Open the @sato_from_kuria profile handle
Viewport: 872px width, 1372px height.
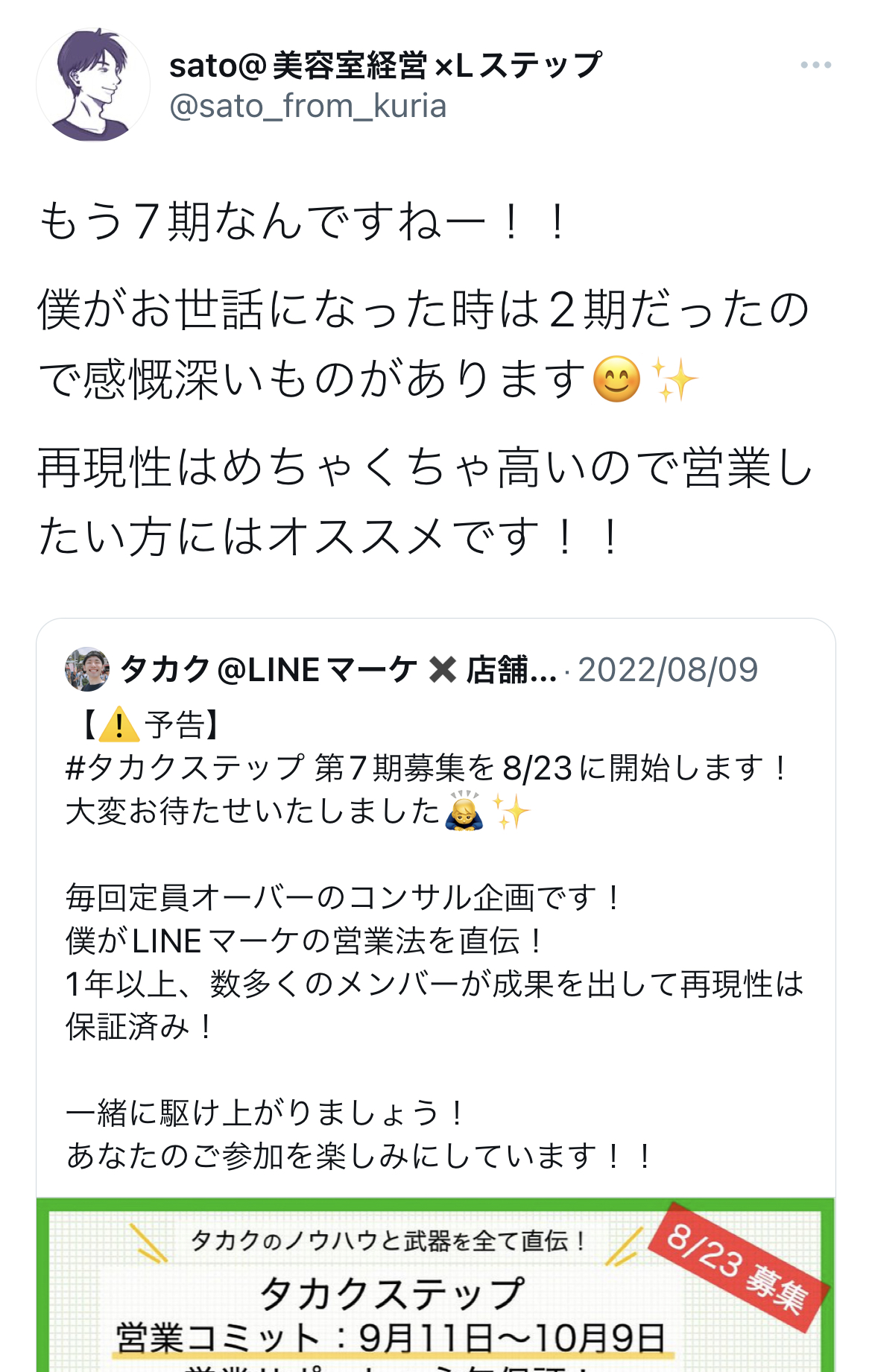coord(308,107)
